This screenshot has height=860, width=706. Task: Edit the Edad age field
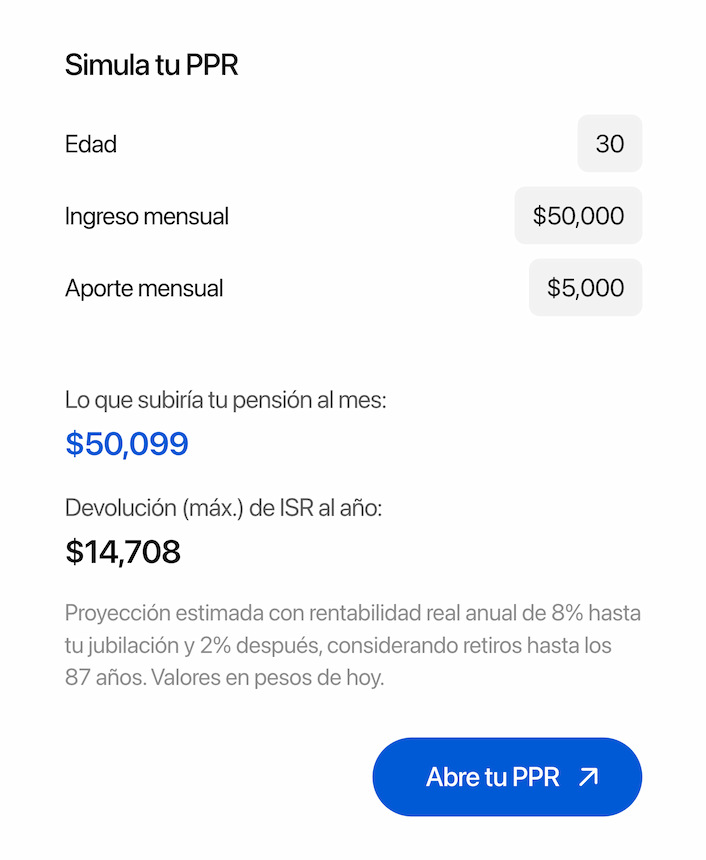(609, 144)
